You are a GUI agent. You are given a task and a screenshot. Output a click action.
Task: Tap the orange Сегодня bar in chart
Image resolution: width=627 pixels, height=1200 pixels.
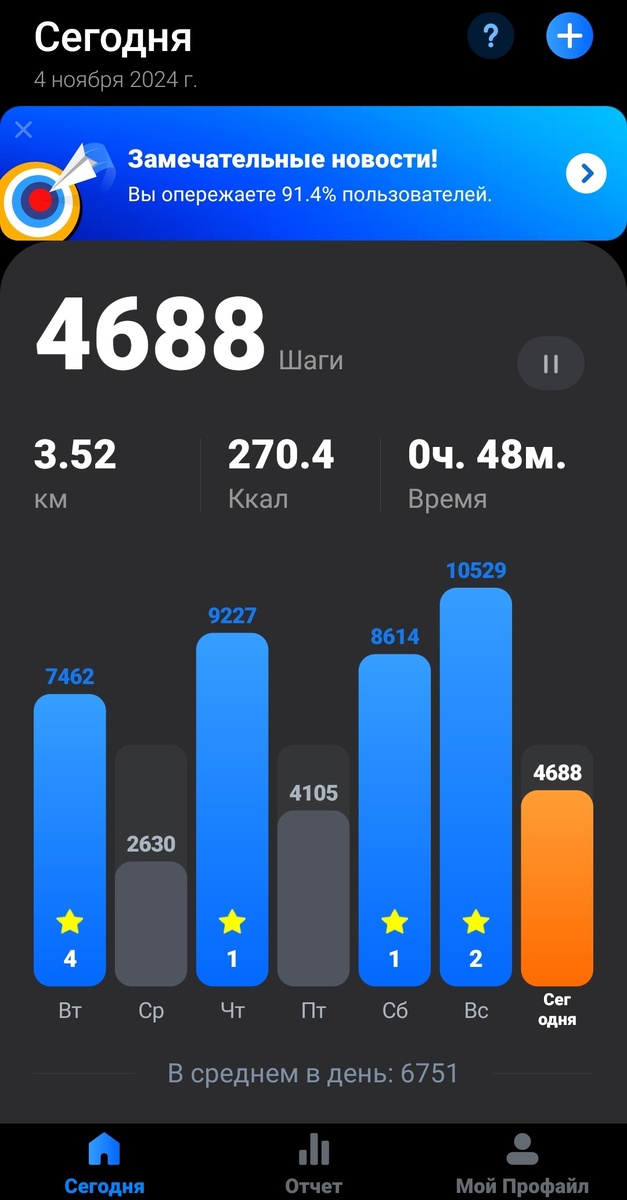pyautogui.click(x=557, y=888)
